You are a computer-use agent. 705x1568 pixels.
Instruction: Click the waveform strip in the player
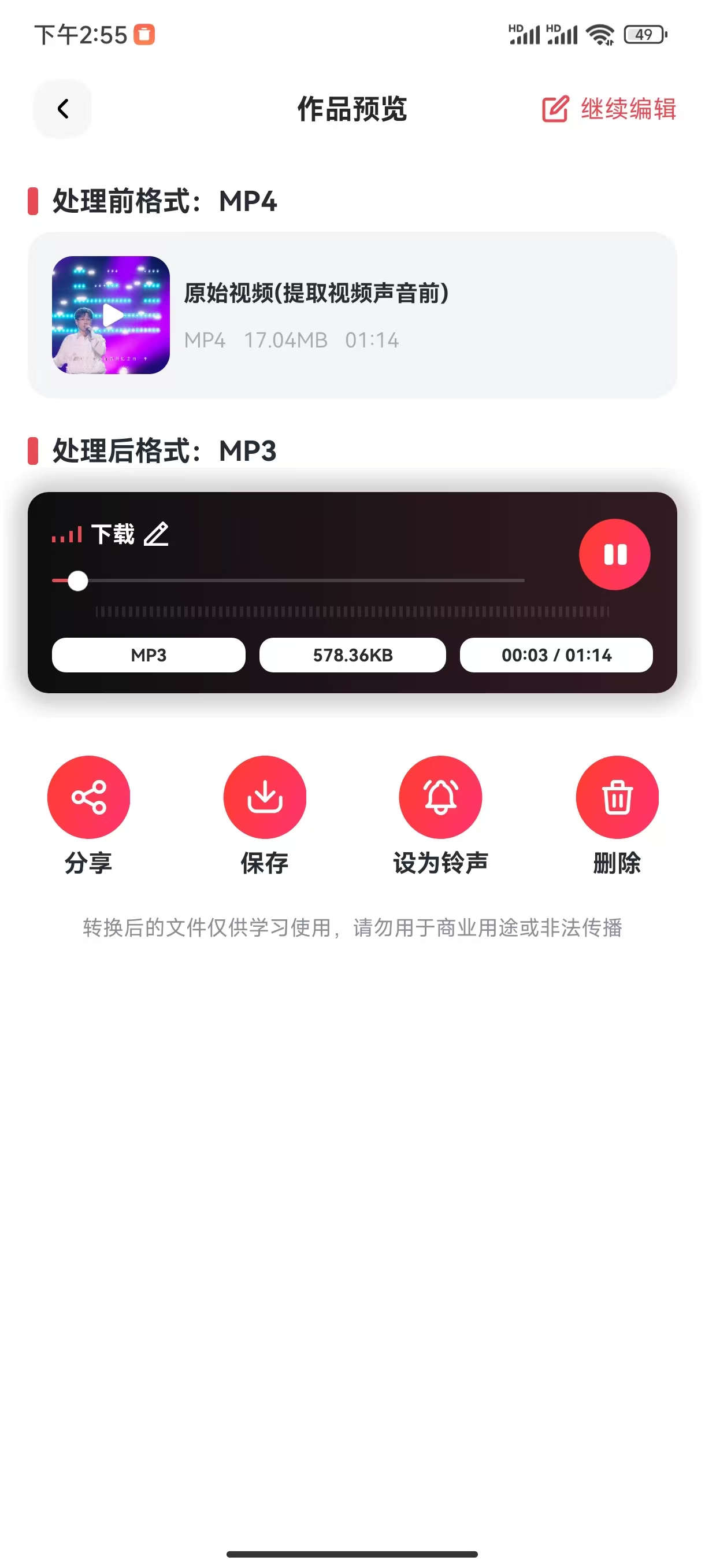tap(353, 611)
